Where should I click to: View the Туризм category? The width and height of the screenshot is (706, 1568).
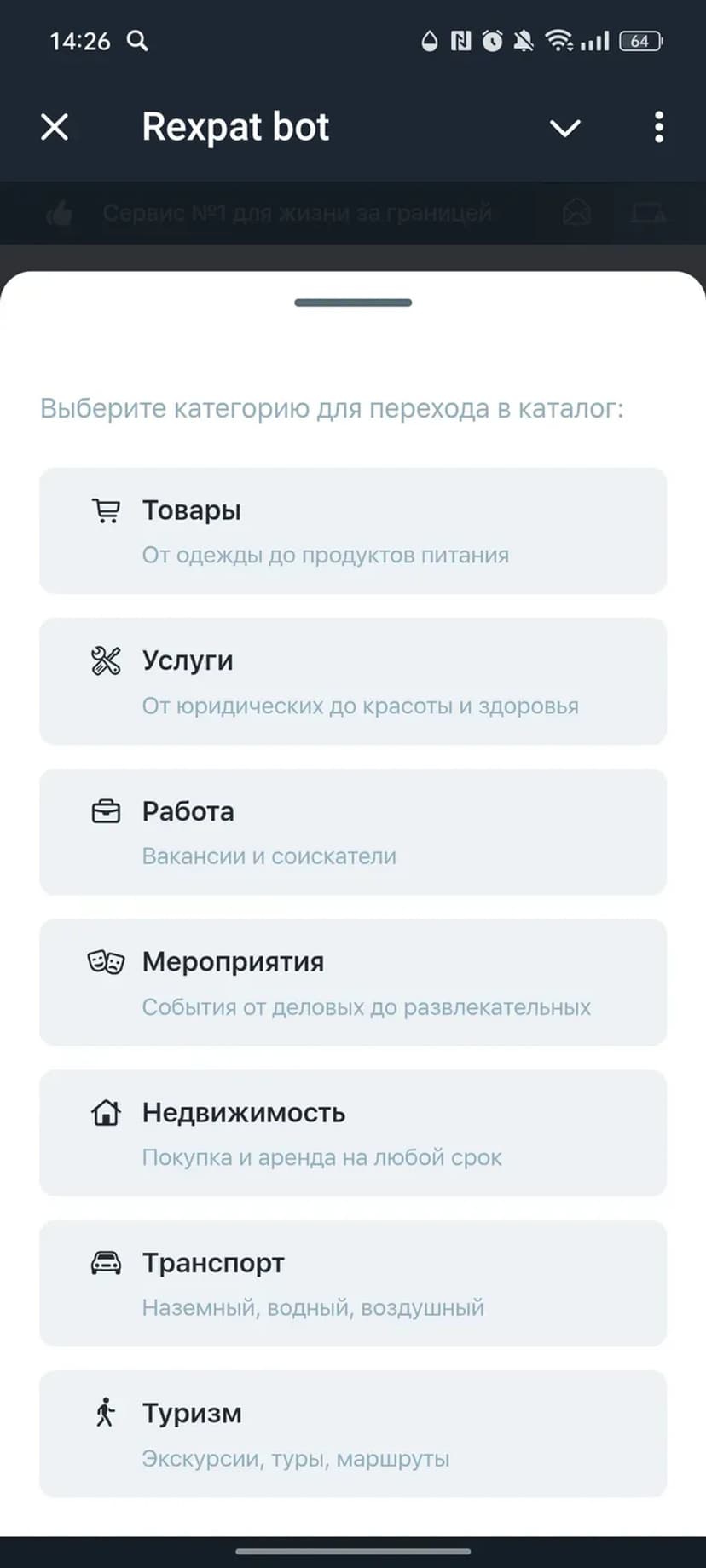(x=352, y=1434)
